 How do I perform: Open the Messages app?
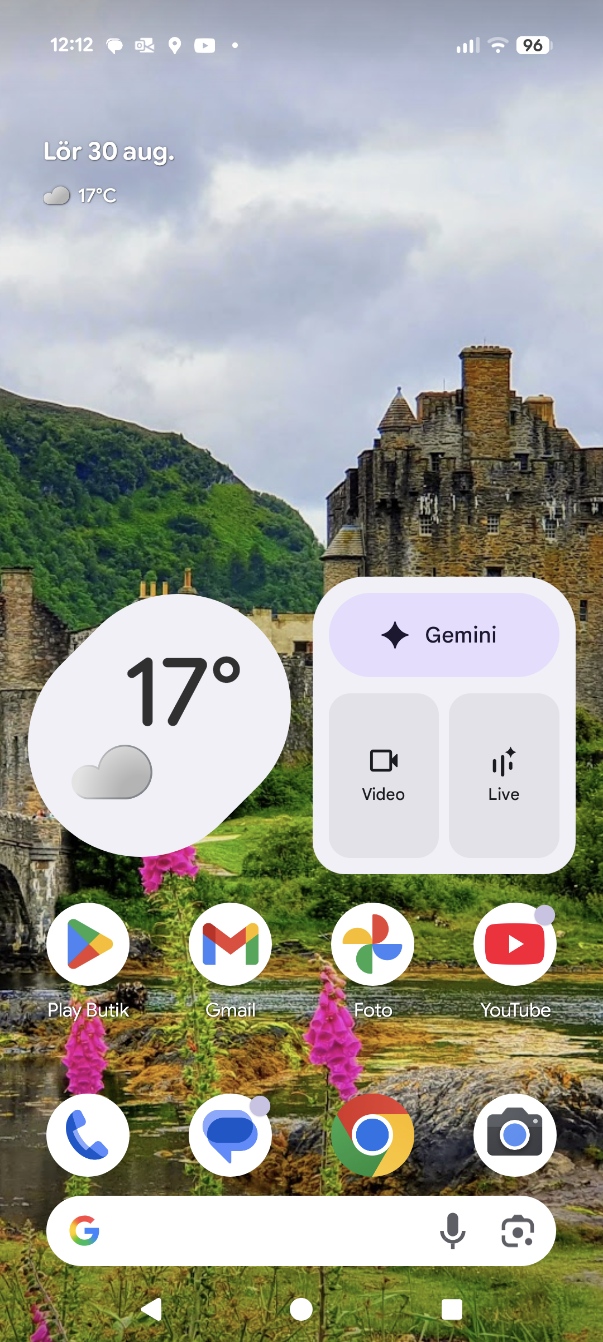point(230,1135)
